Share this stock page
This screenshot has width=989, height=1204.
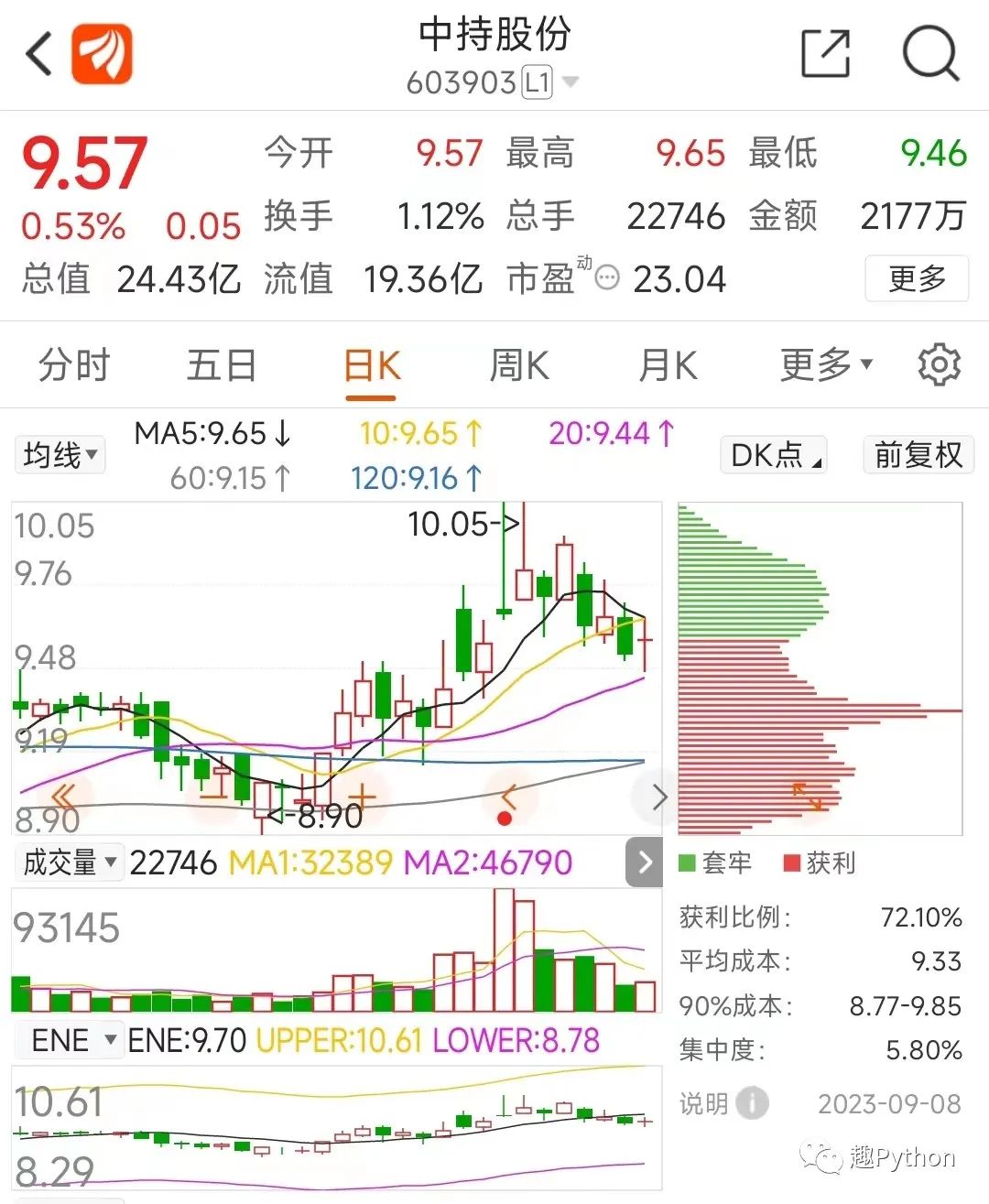point(825,54)
